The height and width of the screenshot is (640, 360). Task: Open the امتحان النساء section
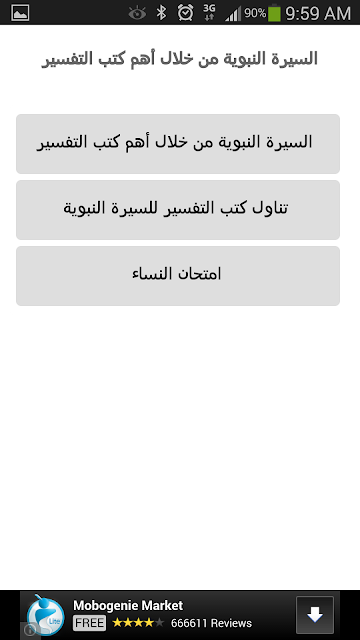(178, 276)
